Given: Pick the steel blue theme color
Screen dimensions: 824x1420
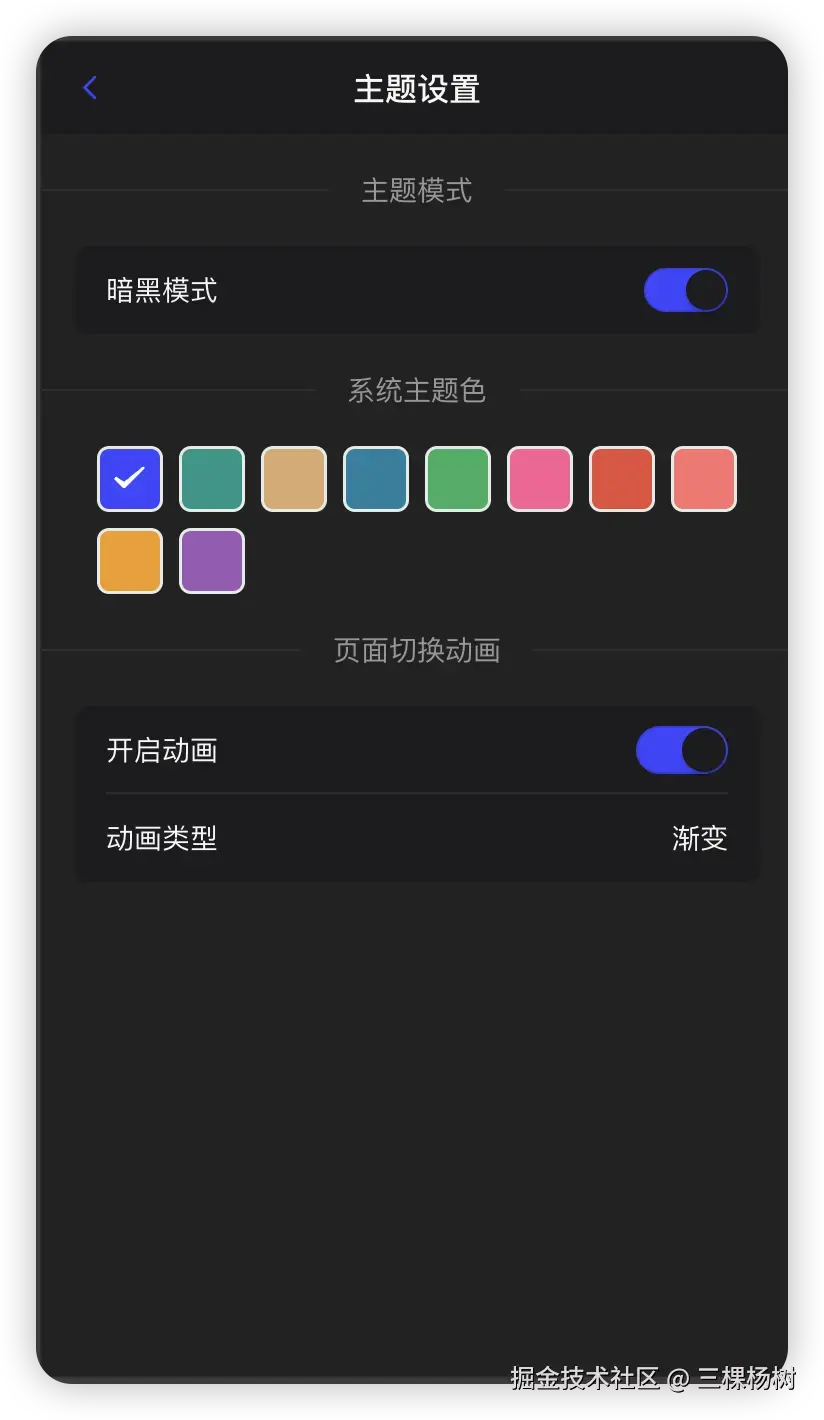Looking at the screenshot, I should [x=375, y=479].
